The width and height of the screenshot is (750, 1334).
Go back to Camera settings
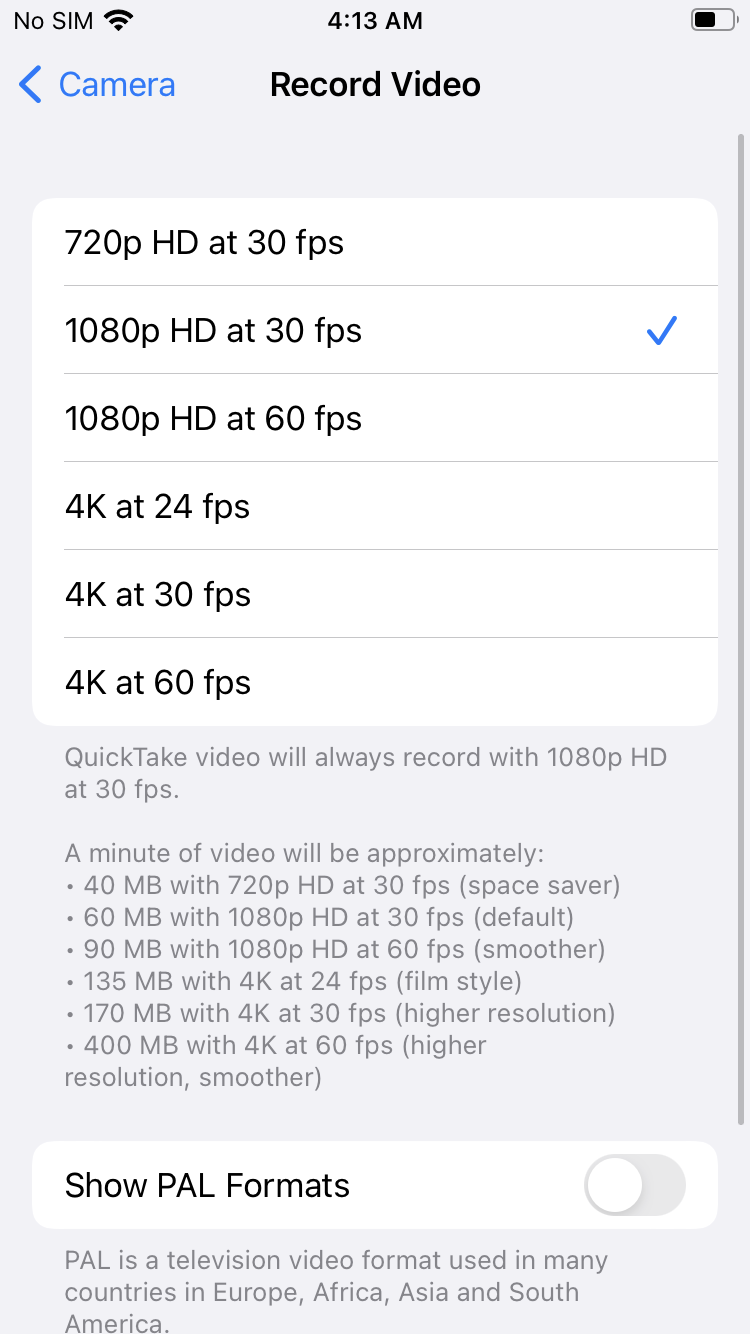(x=97, y=85)
